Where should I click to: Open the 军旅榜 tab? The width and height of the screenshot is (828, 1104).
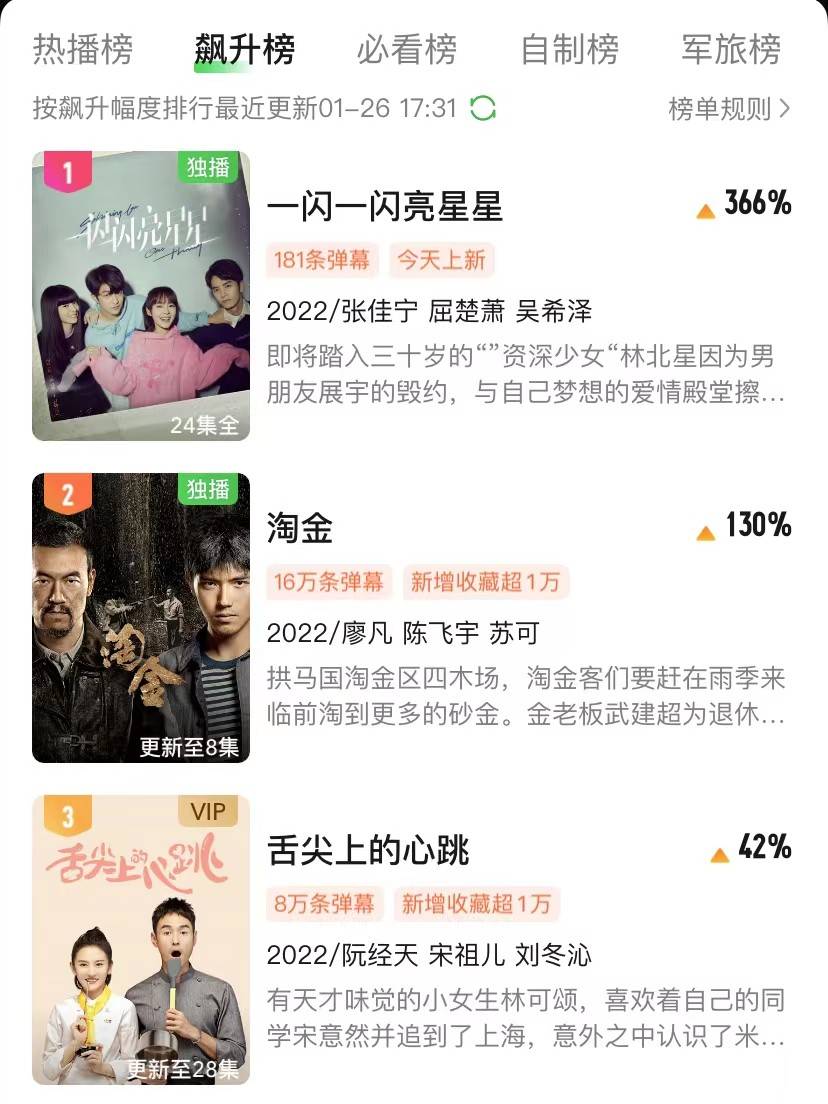[731, 49]
